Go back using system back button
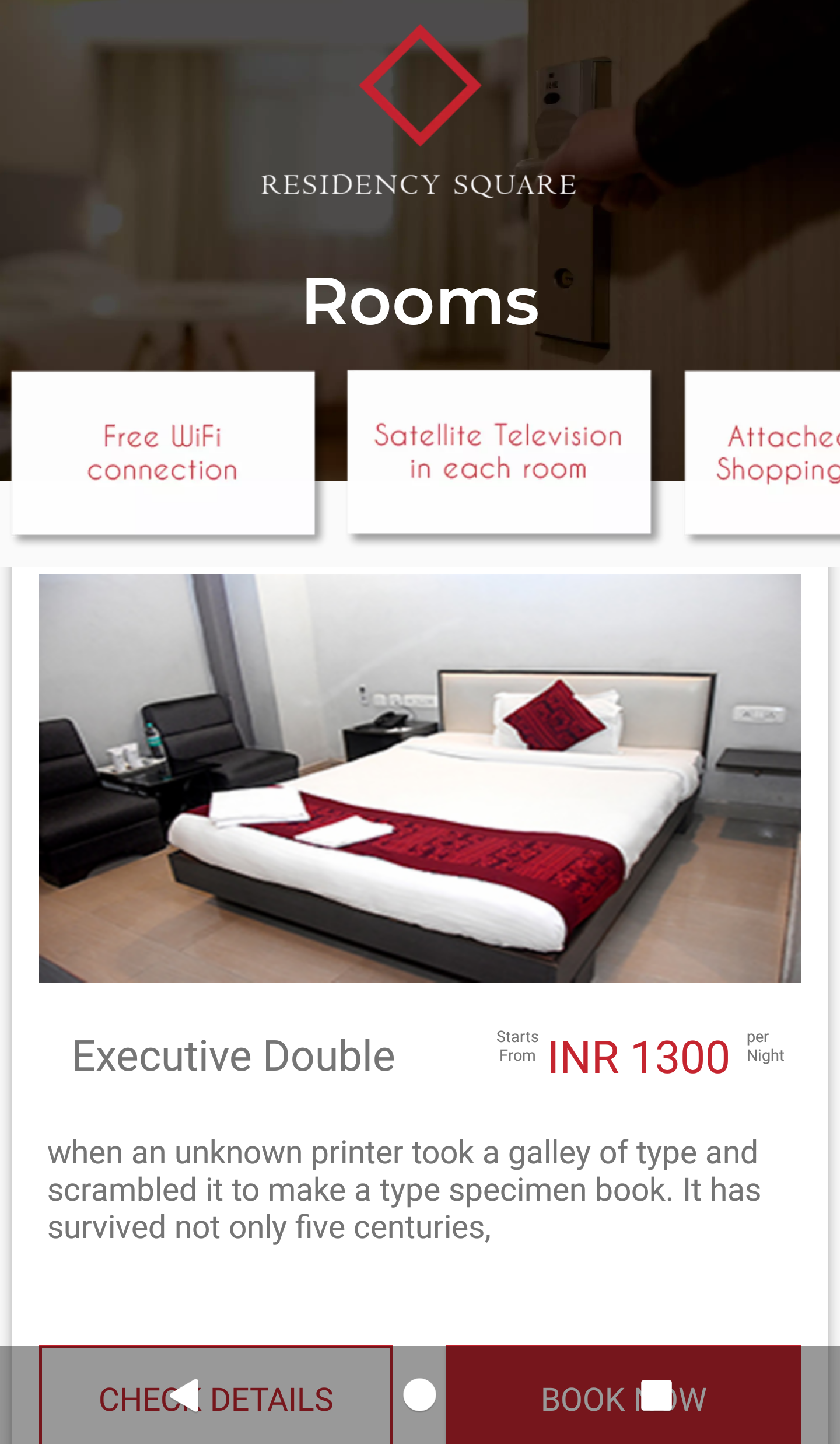This screenshot has width=840, height=1444. 185,1395
